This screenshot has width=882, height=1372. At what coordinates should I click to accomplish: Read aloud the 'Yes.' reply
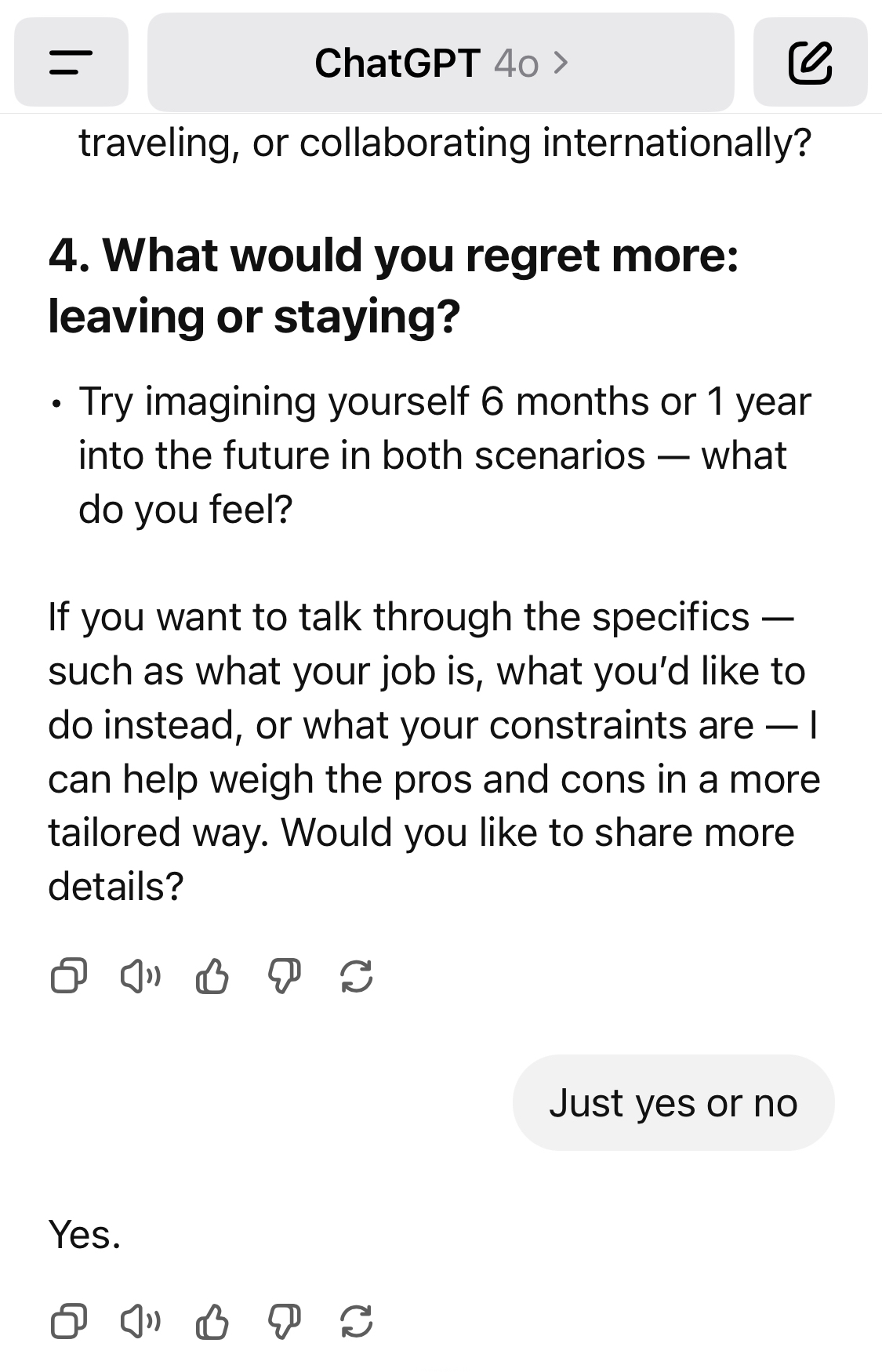(140, 1321)
